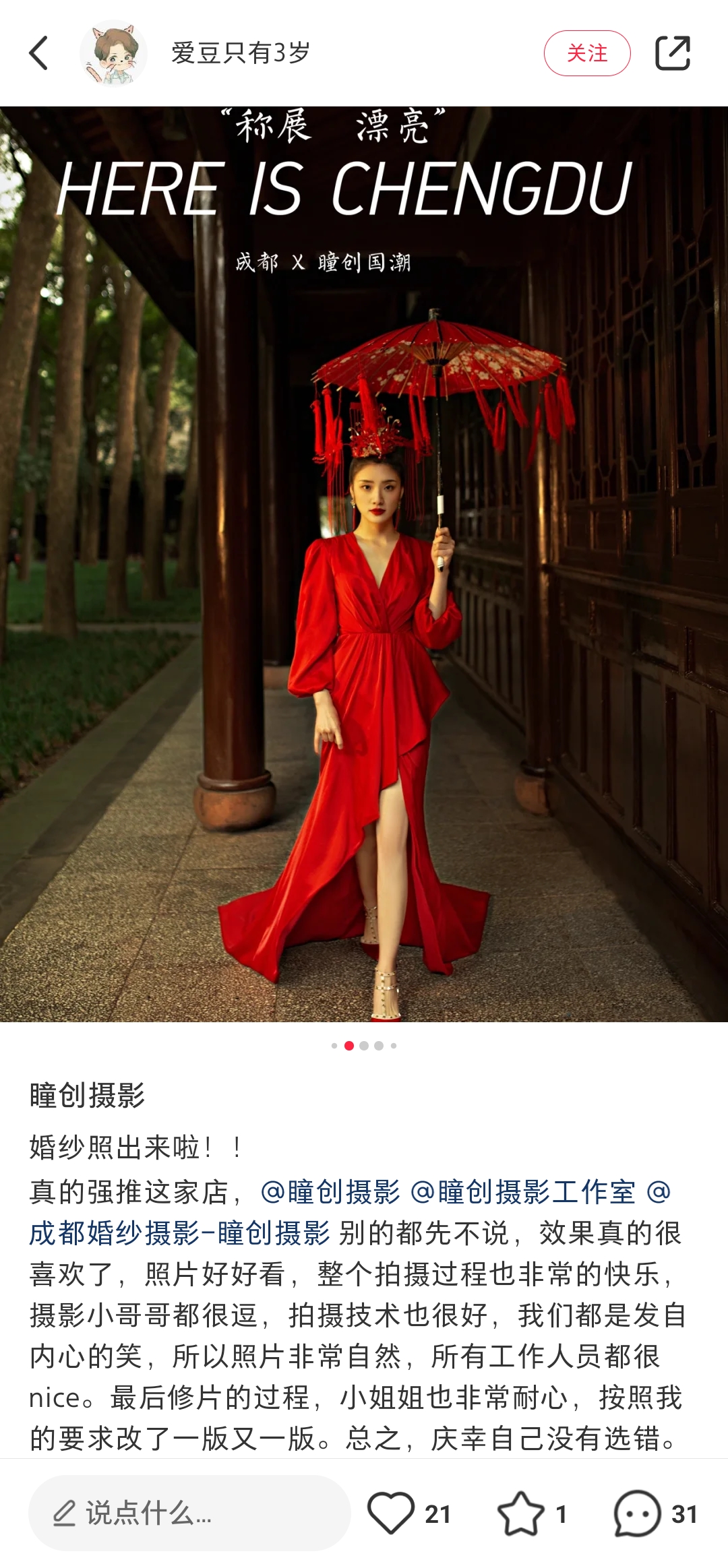The width and height of the screenshot is (728, 1568).
Task: Open the 成都婚纱摄影-瞳创摄影 mention
Action: tap(179, 1233)
